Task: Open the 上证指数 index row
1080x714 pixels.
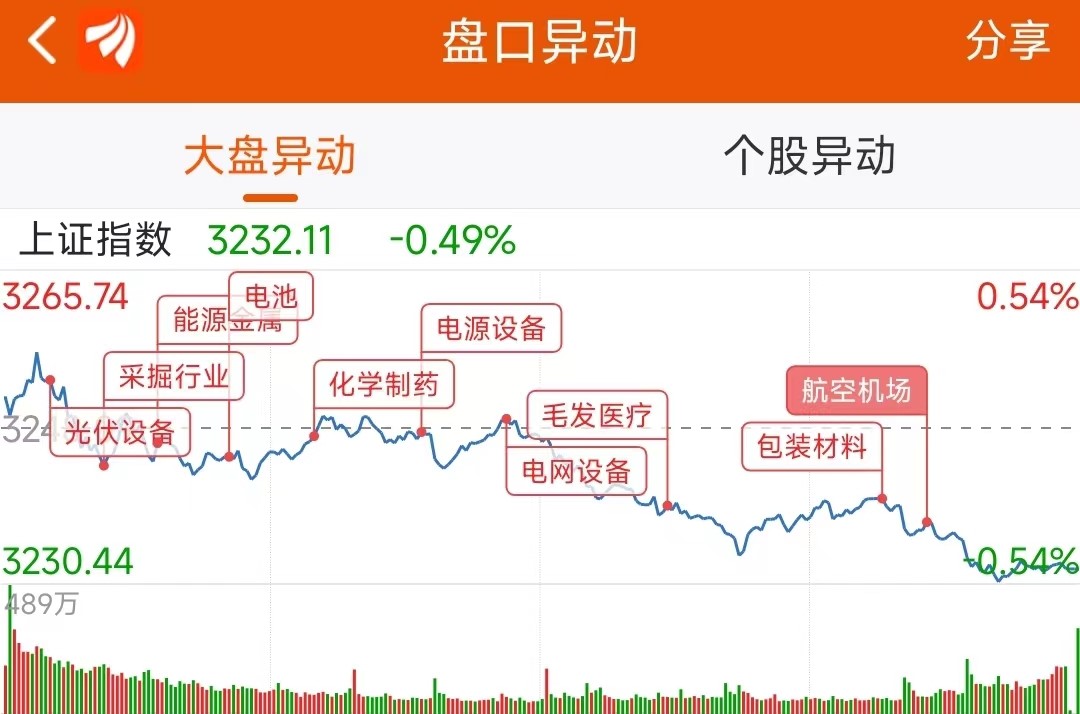Action: coord(540,240)
